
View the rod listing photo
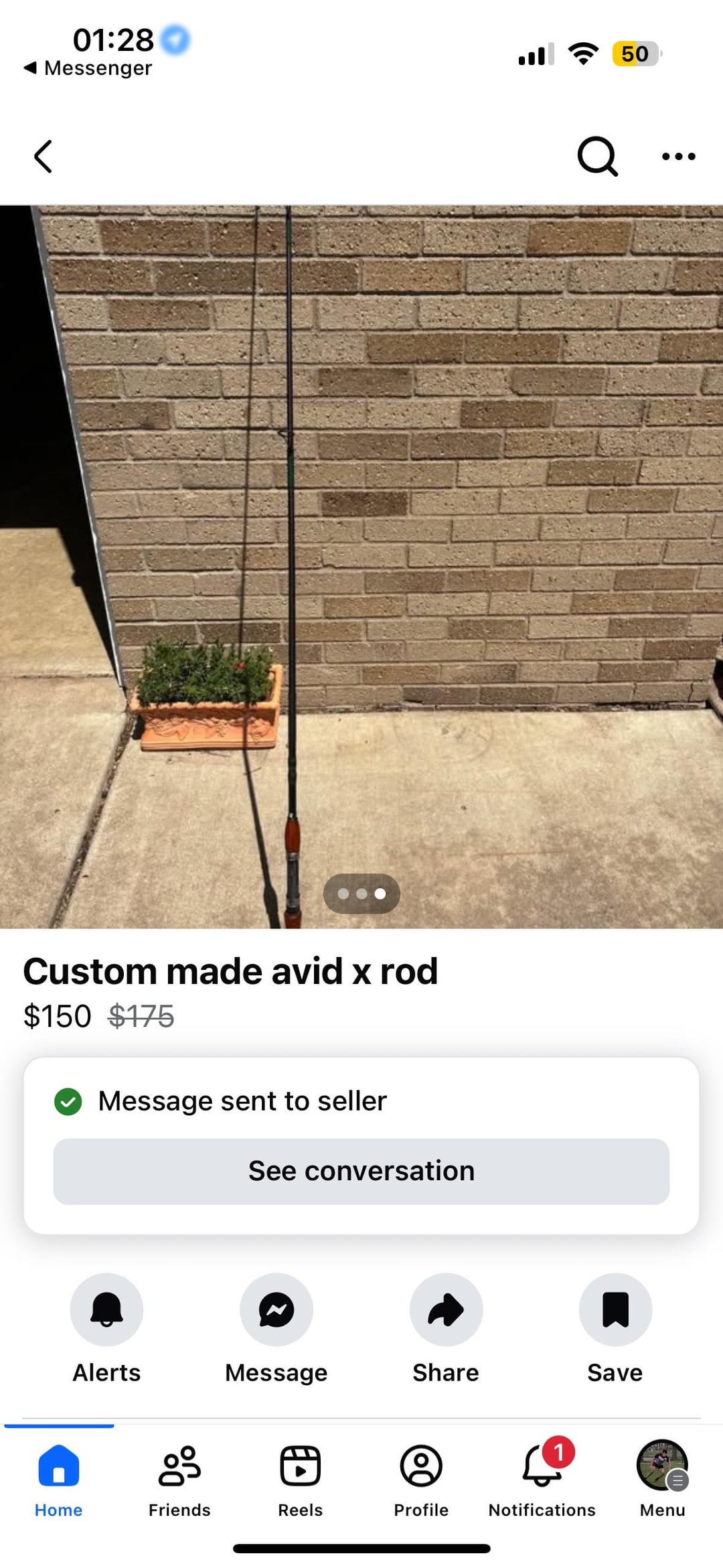point(361,566)
